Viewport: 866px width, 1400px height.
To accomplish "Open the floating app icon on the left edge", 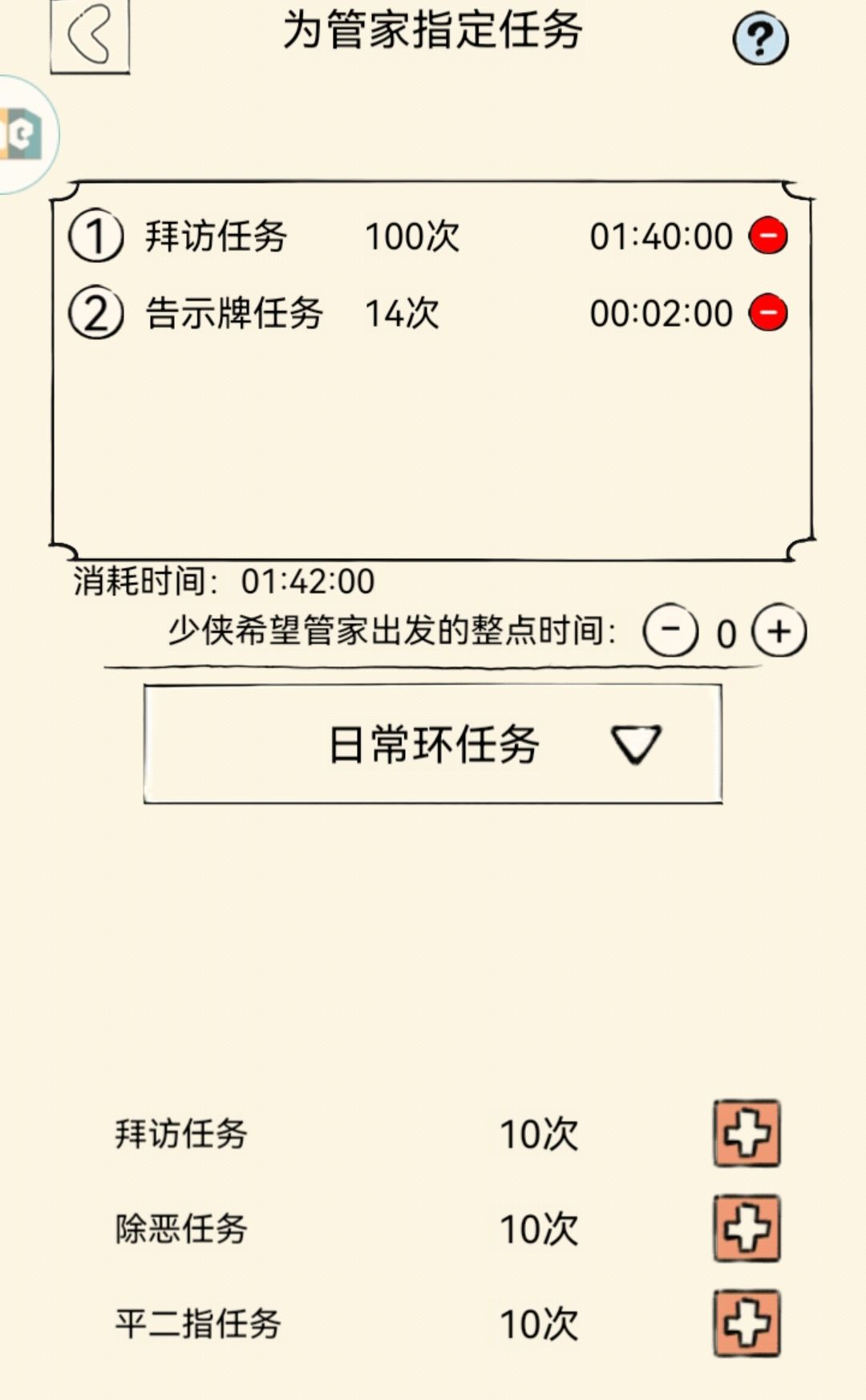I will (x=20, y=132).
